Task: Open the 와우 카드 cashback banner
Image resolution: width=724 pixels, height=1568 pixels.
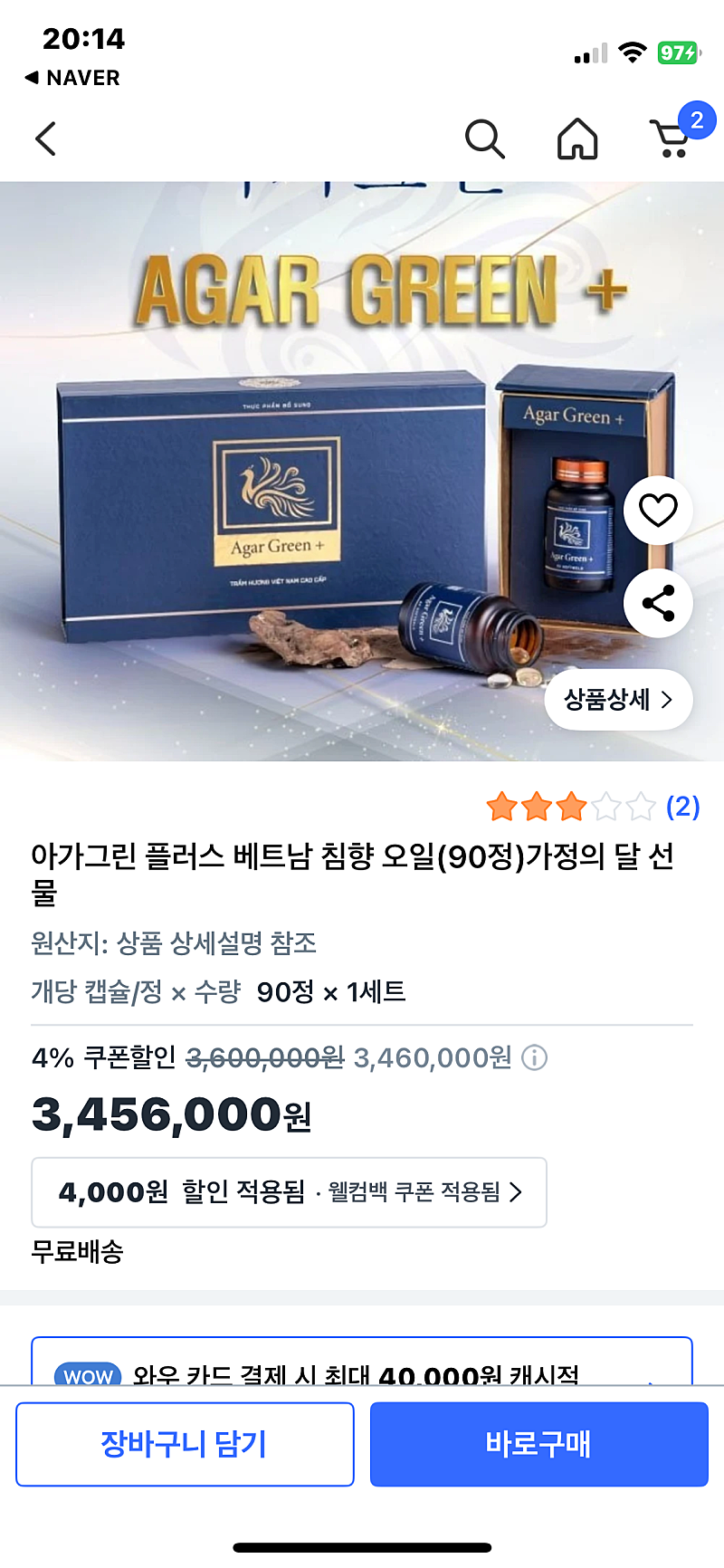Action: pyautogui.click(x=362, y=1361)
